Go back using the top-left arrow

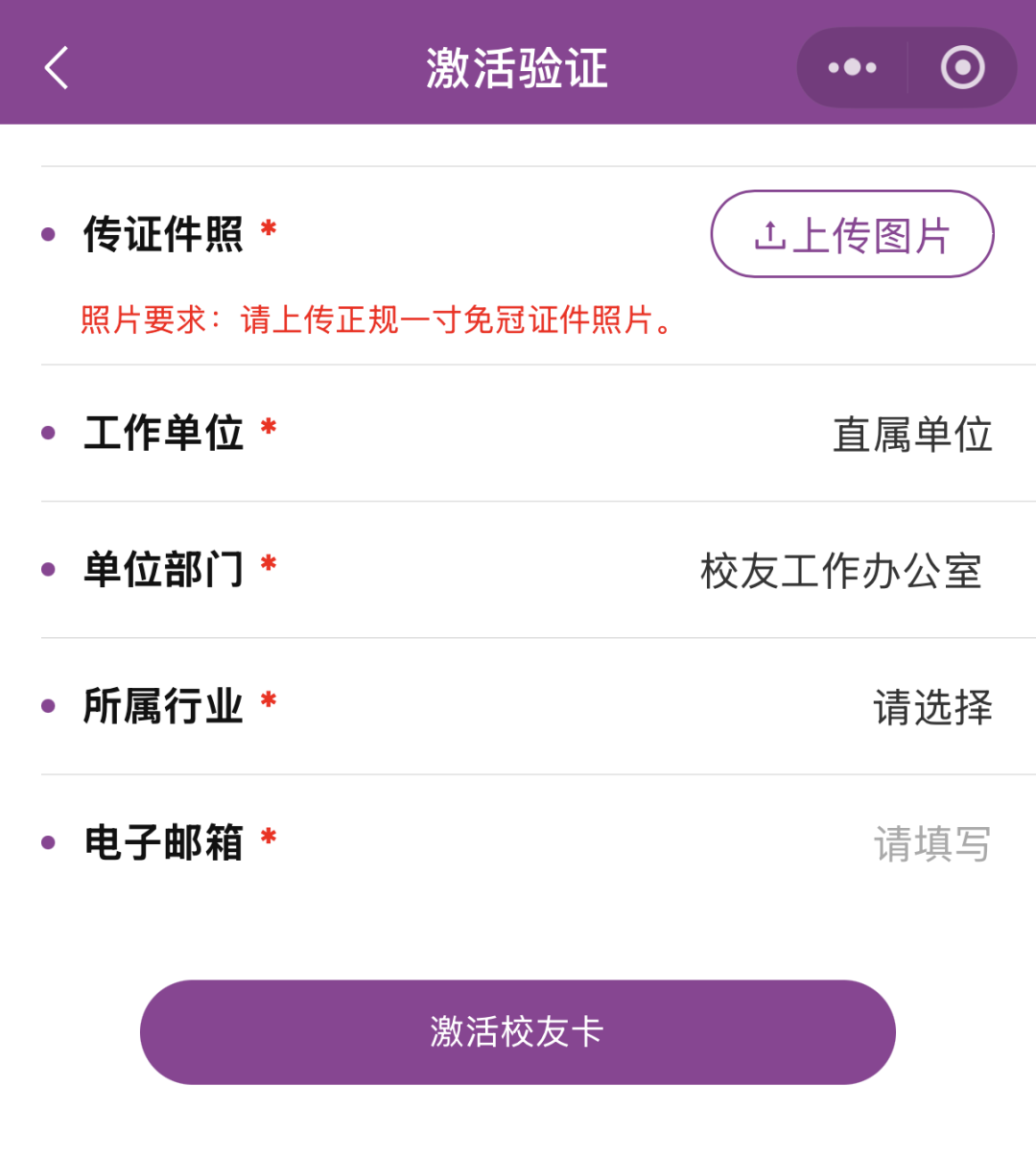click(58, 68)
